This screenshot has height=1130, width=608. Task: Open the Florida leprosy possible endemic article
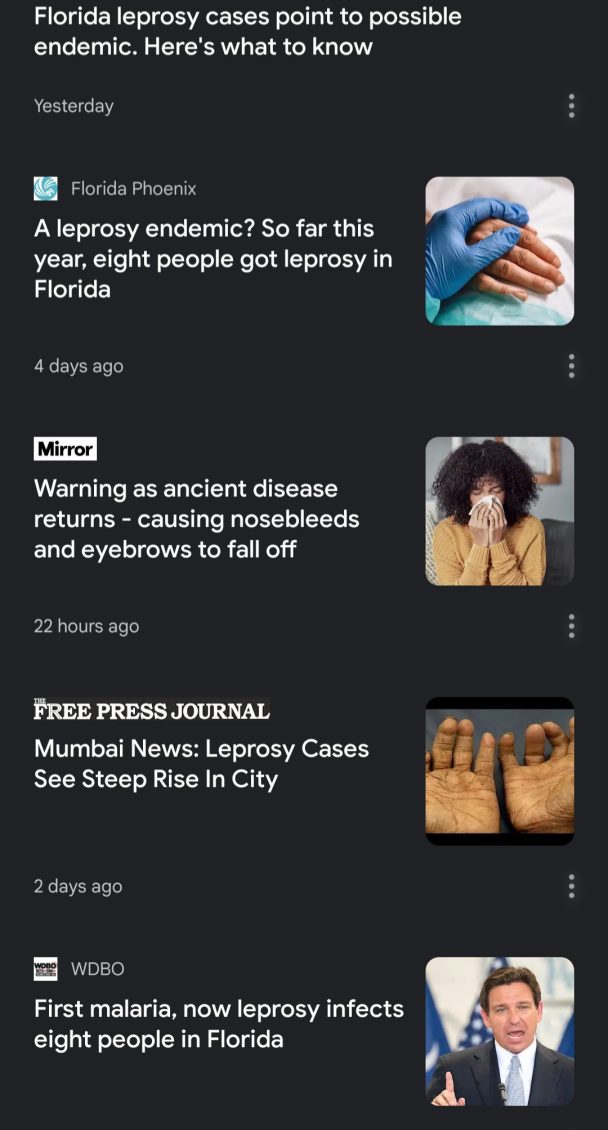pos(248,31)
